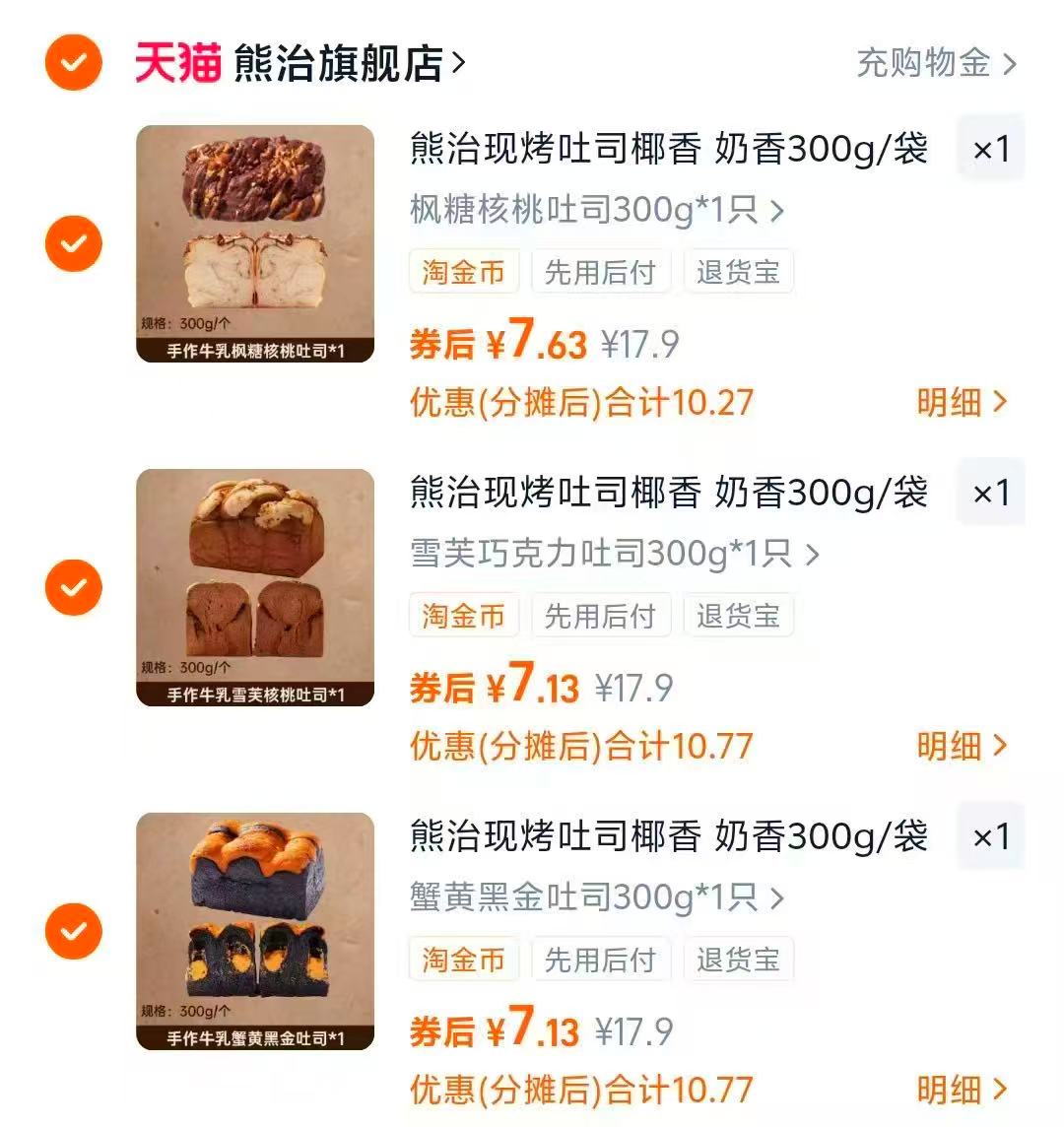Click the 淘金币 badge under 雪芙巧克力吐司
Viewport: 1064px width, 1127px height.
463,616
